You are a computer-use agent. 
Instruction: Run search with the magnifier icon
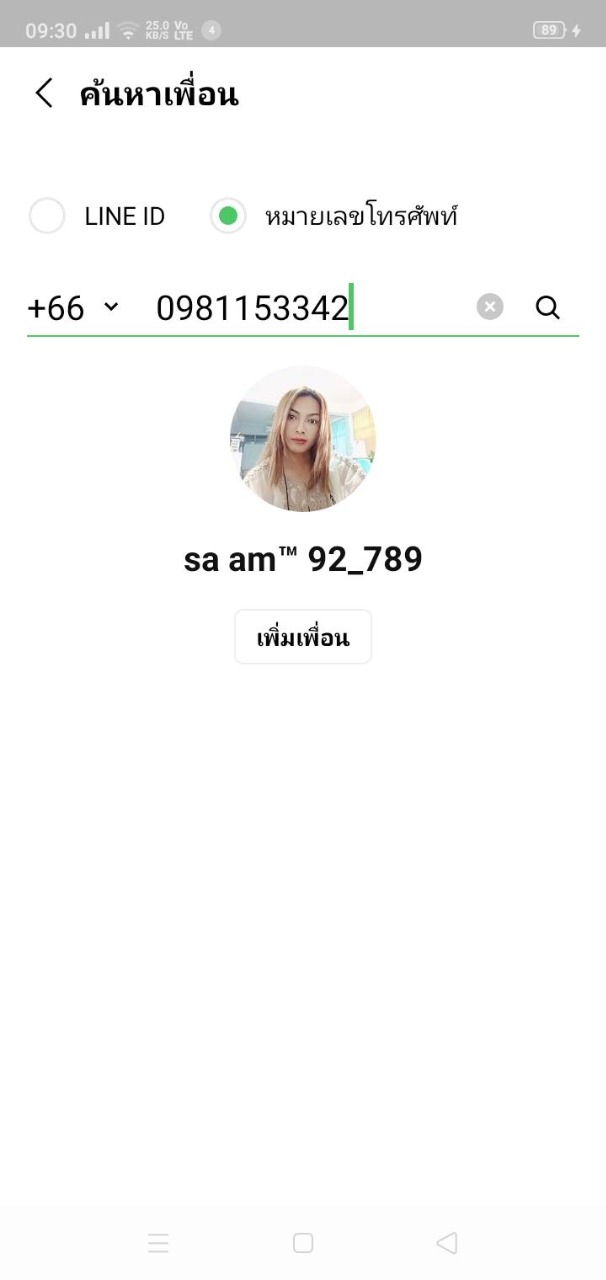tap(547, 307)
